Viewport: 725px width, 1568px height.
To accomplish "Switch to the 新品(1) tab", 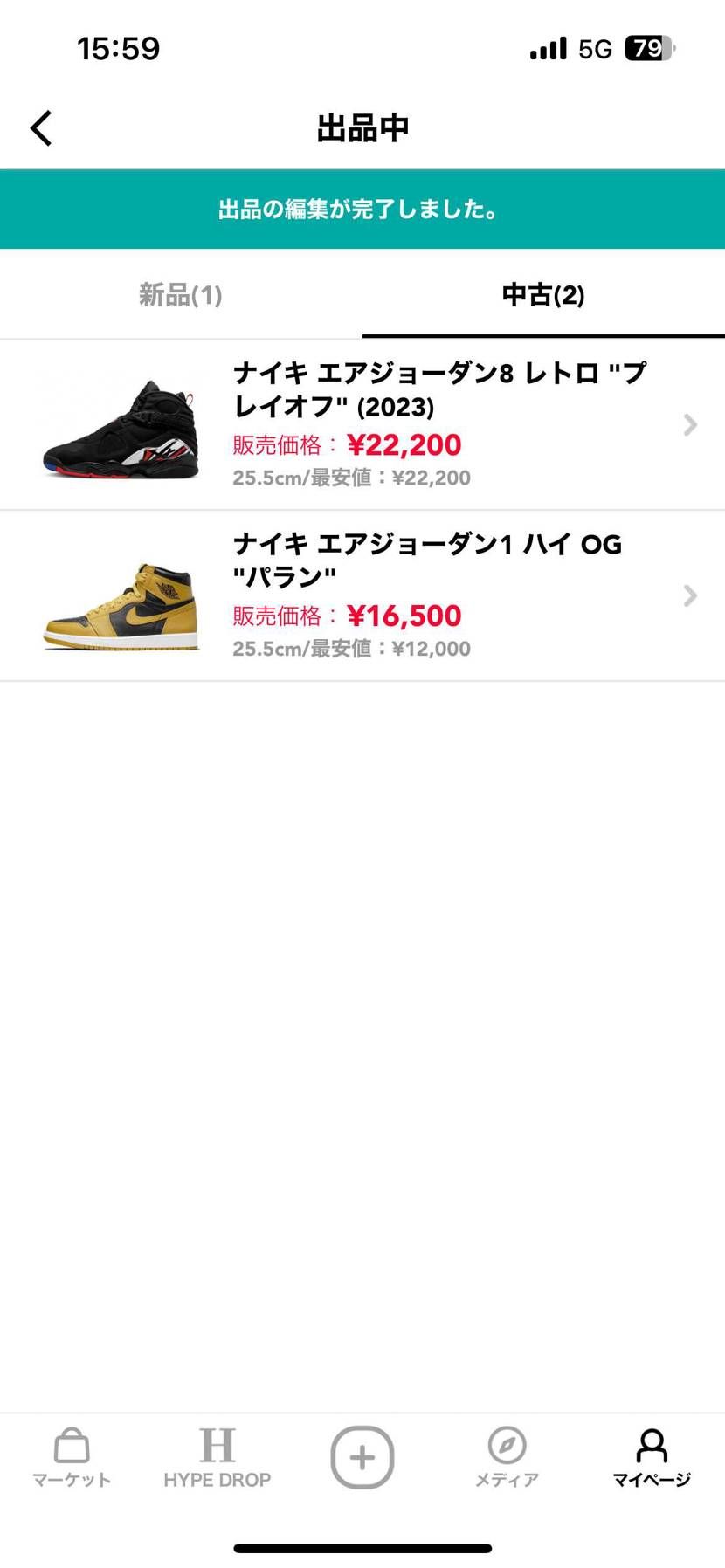I will (179, 295).
